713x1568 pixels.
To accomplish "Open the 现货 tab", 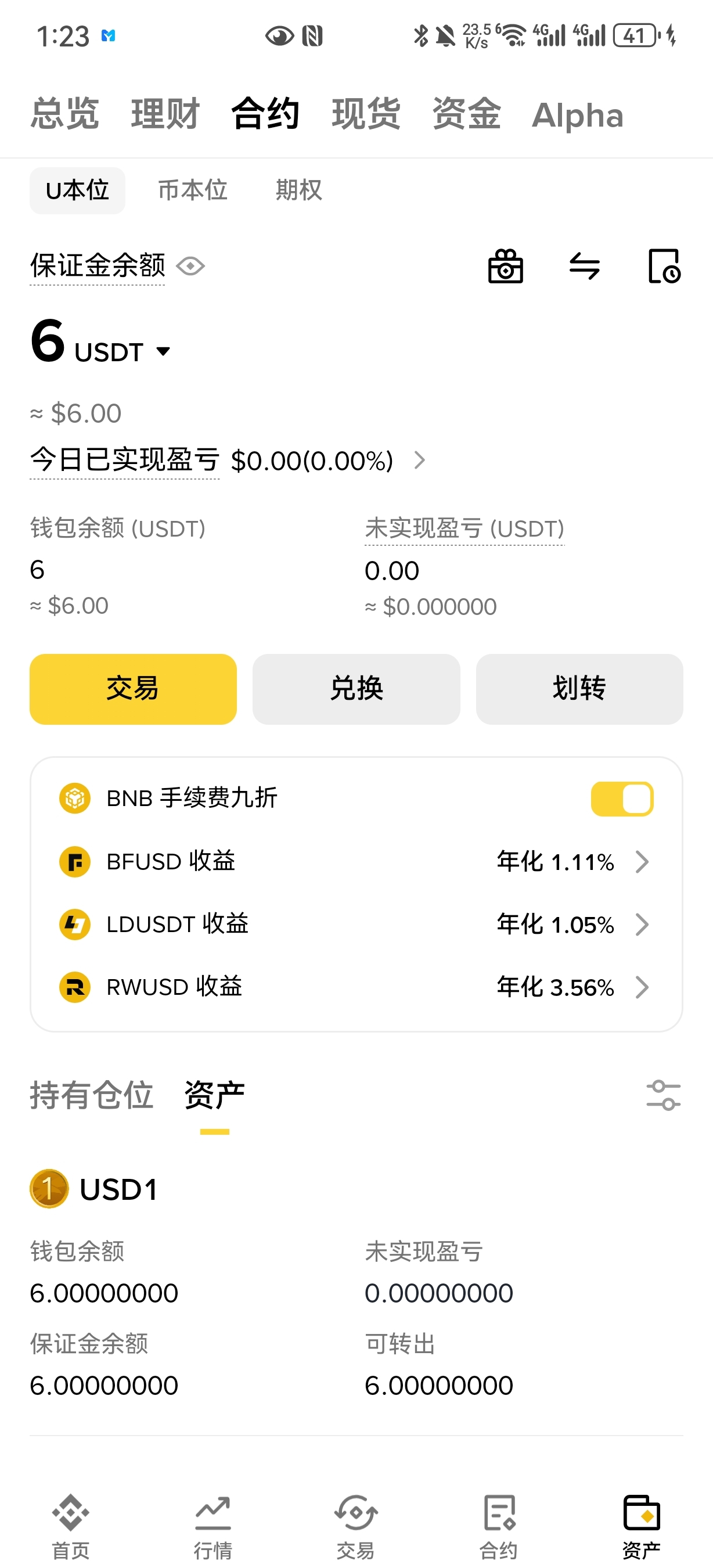I will pos(366,114).
